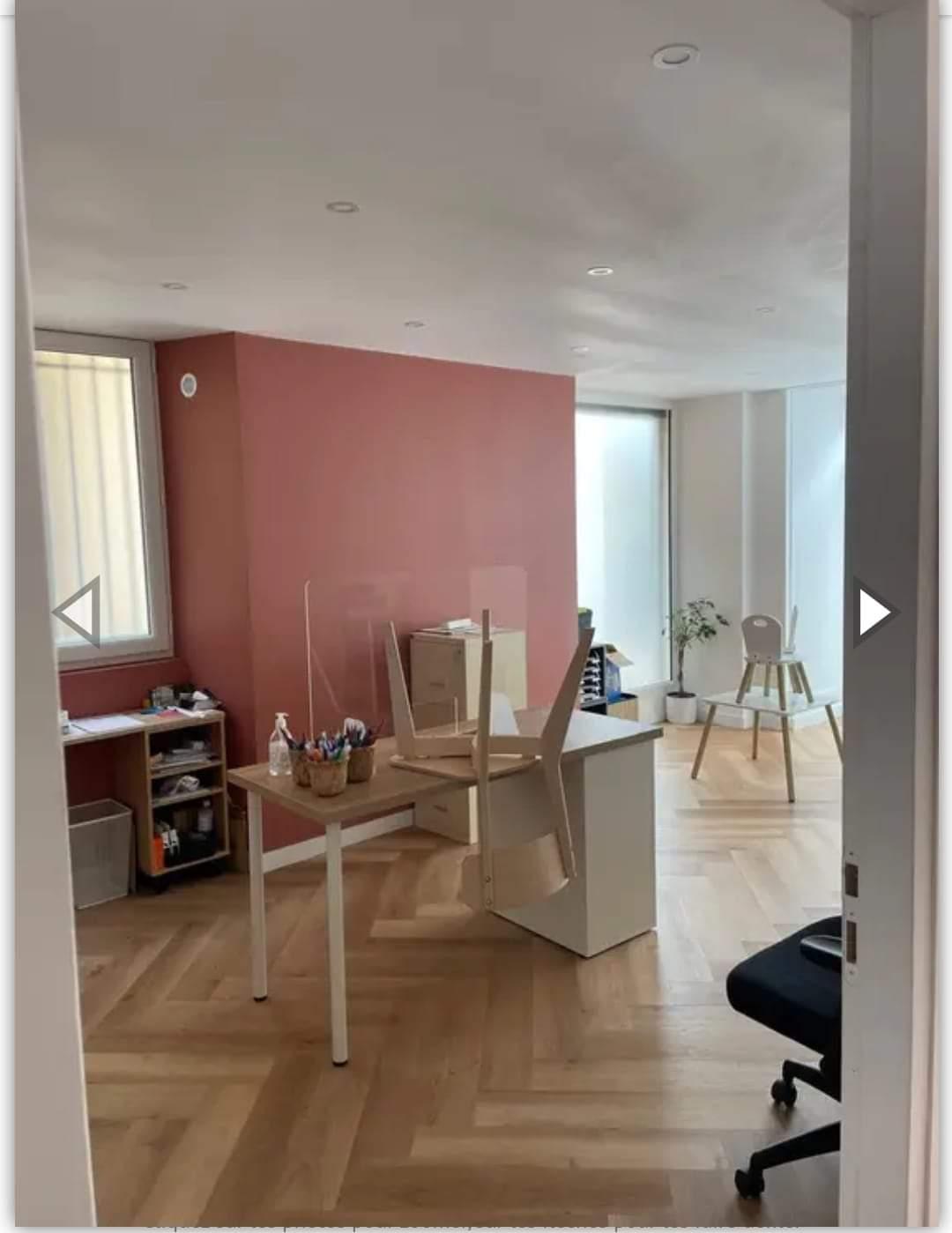Go to the next photo
The height and width of the screenshot is (1233, 952).
pyautogui.click(x=874, y=613)
